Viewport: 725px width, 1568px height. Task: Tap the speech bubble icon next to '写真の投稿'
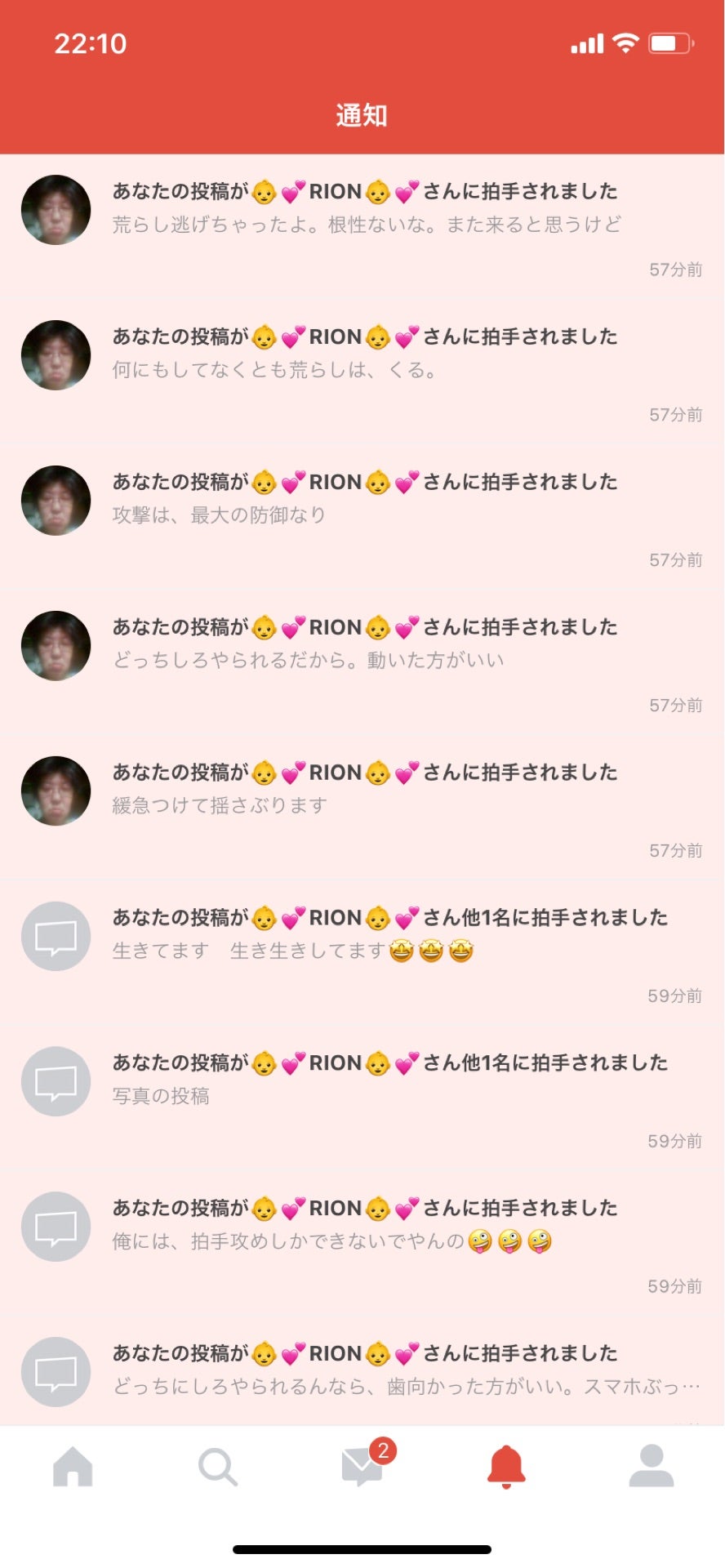click(x=56, y=1080)
